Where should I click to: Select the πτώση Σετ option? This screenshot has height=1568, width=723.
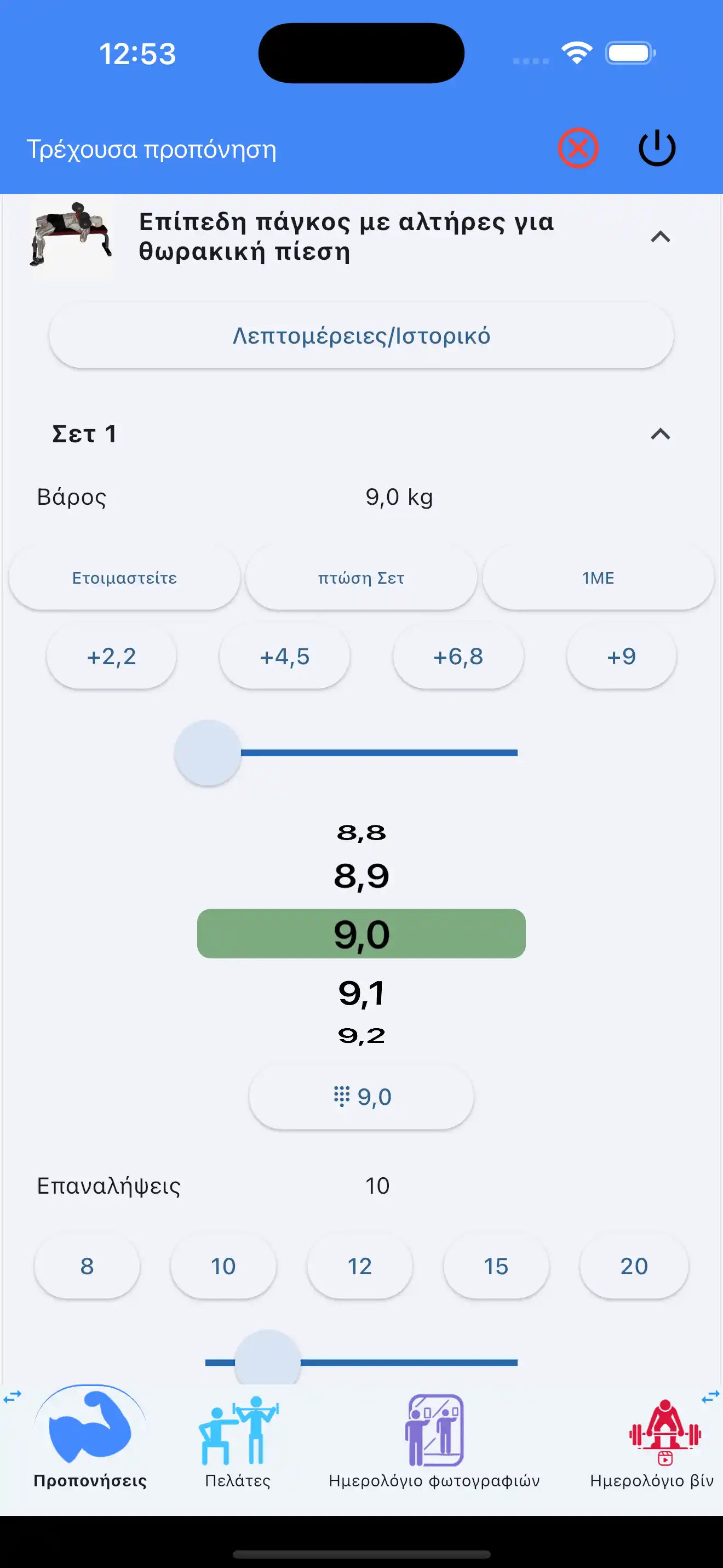pyautogui.click(x=361, y=578)
